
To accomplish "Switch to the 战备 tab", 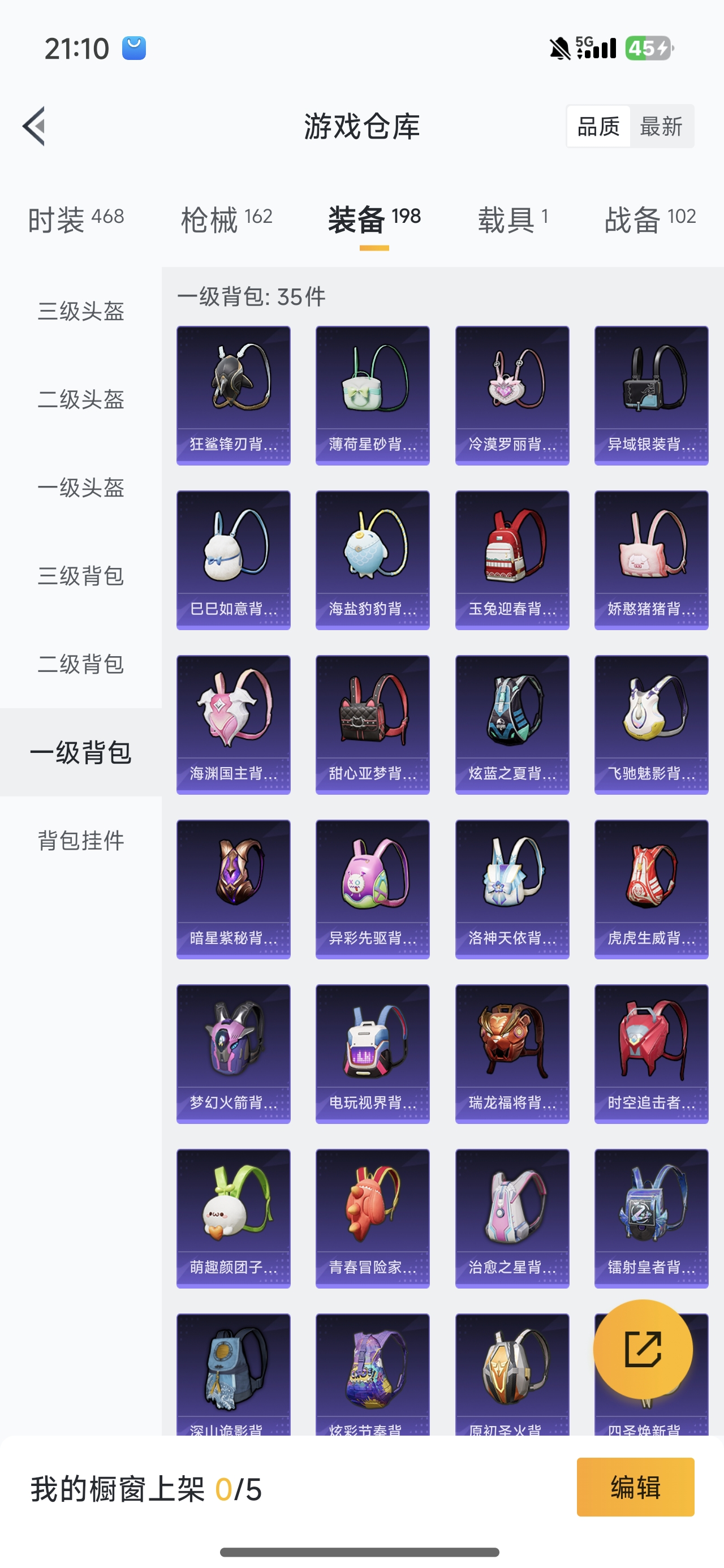I will pyautogui.click(x=649, y=219).
